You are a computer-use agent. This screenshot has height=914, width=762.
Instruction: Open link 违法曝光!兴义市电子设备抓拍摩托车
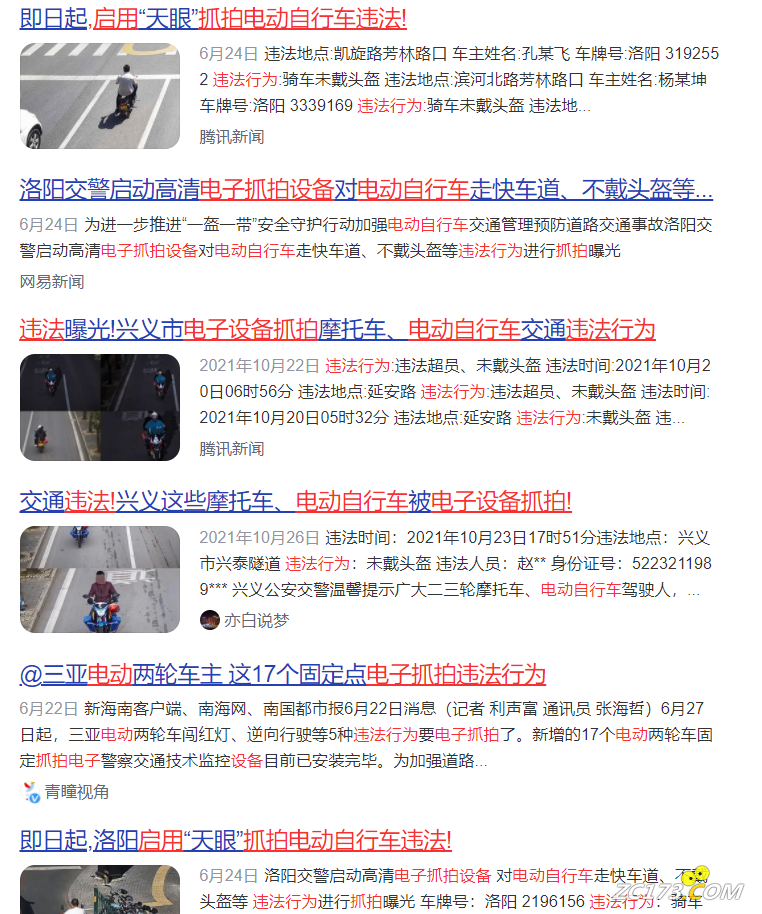click(x=337, y=329)
